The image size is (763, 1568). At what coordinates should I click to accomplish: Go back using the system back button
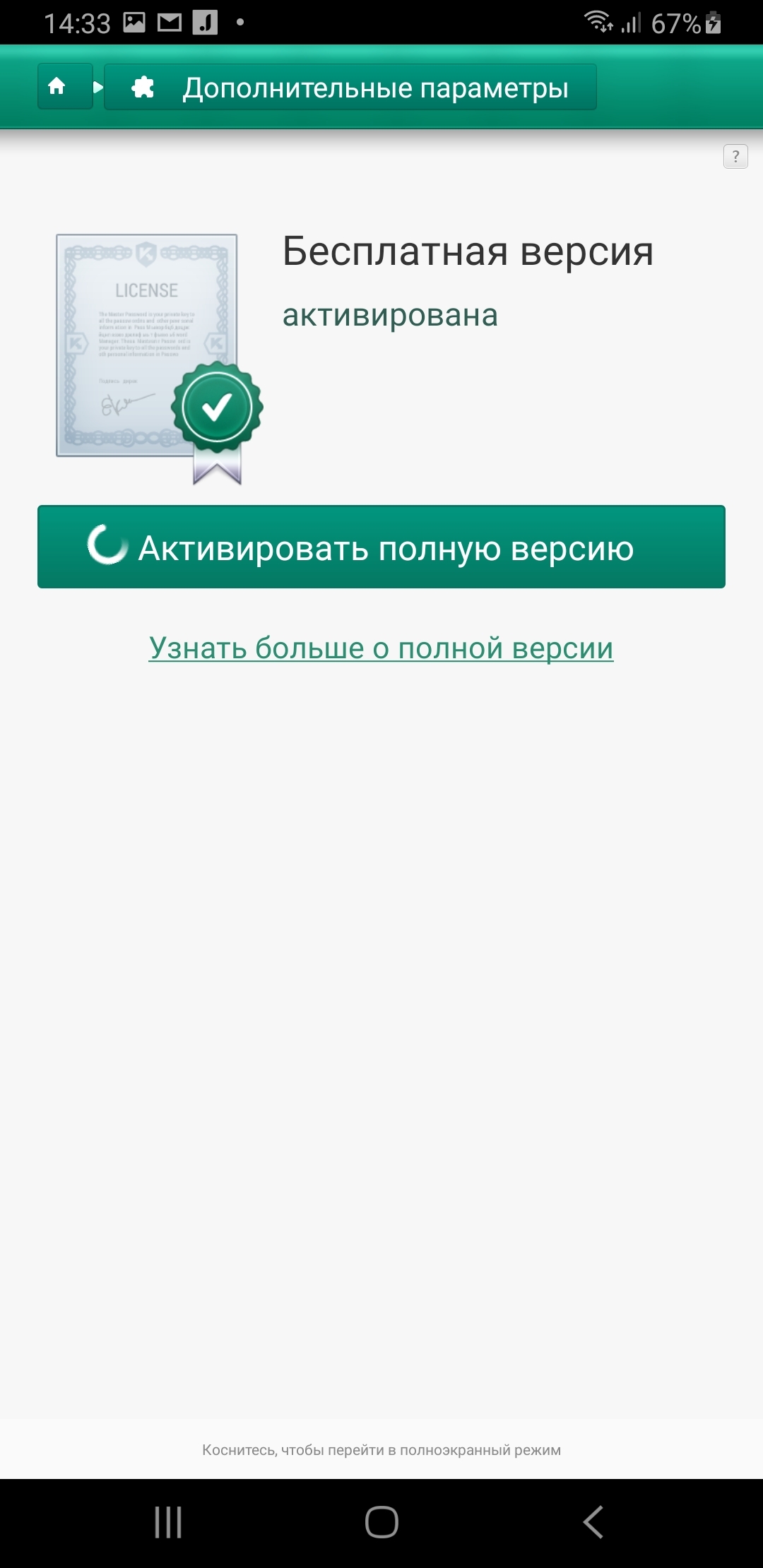click(x=593, y=1522)
